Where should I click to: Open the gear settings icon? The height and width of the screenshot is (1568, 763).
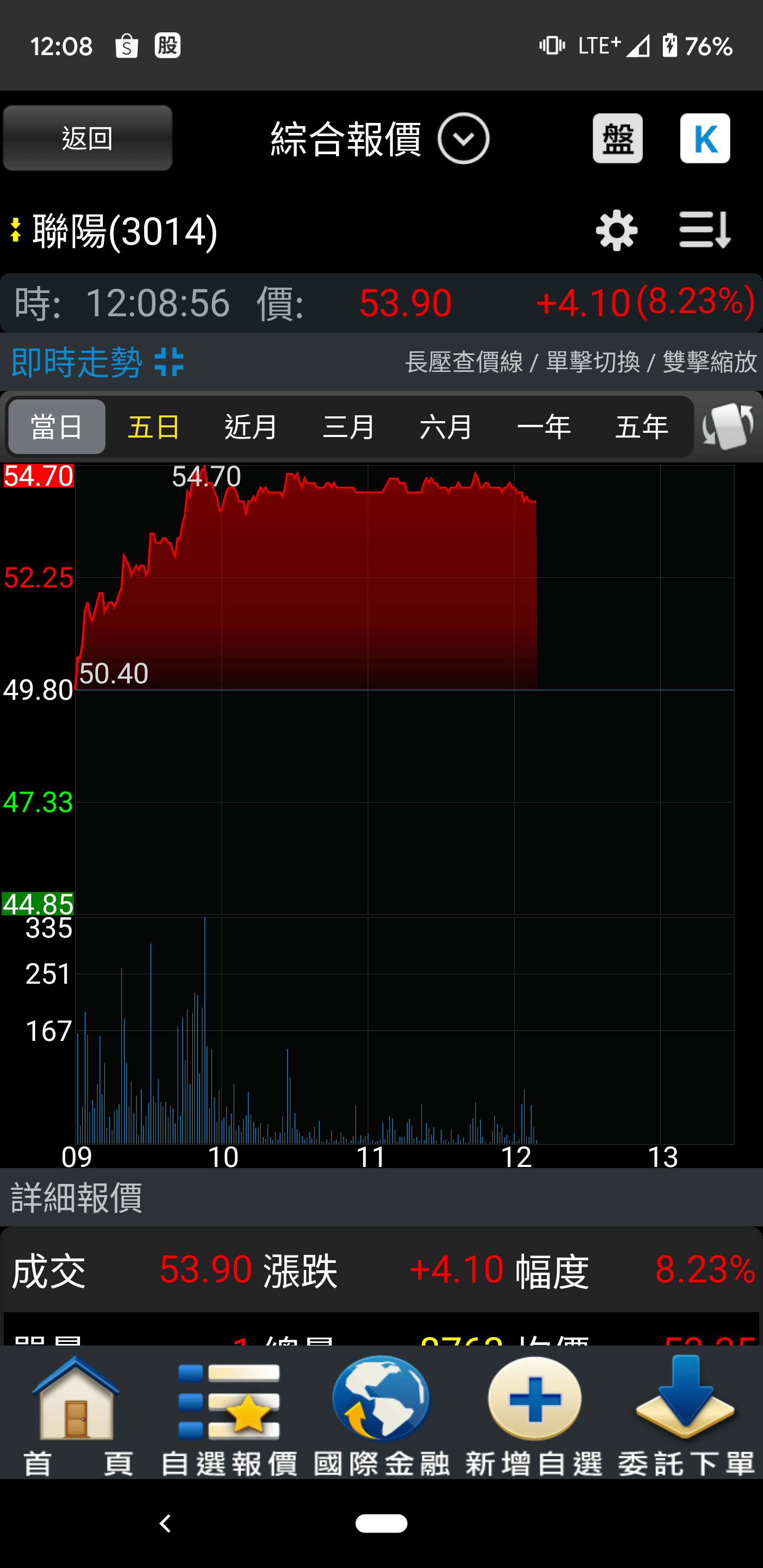[x=616, y=230]
